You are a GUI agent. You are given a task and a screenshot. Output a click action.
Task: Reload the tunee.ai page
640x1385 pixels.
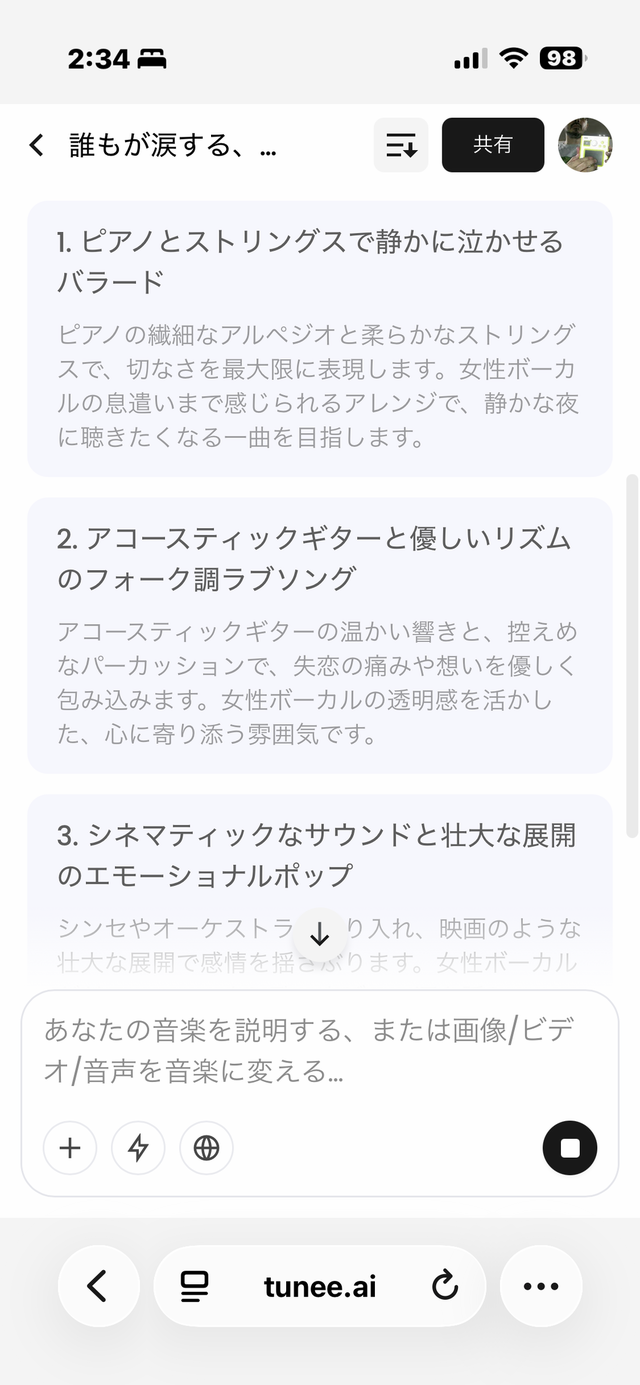pos(445,1286)
